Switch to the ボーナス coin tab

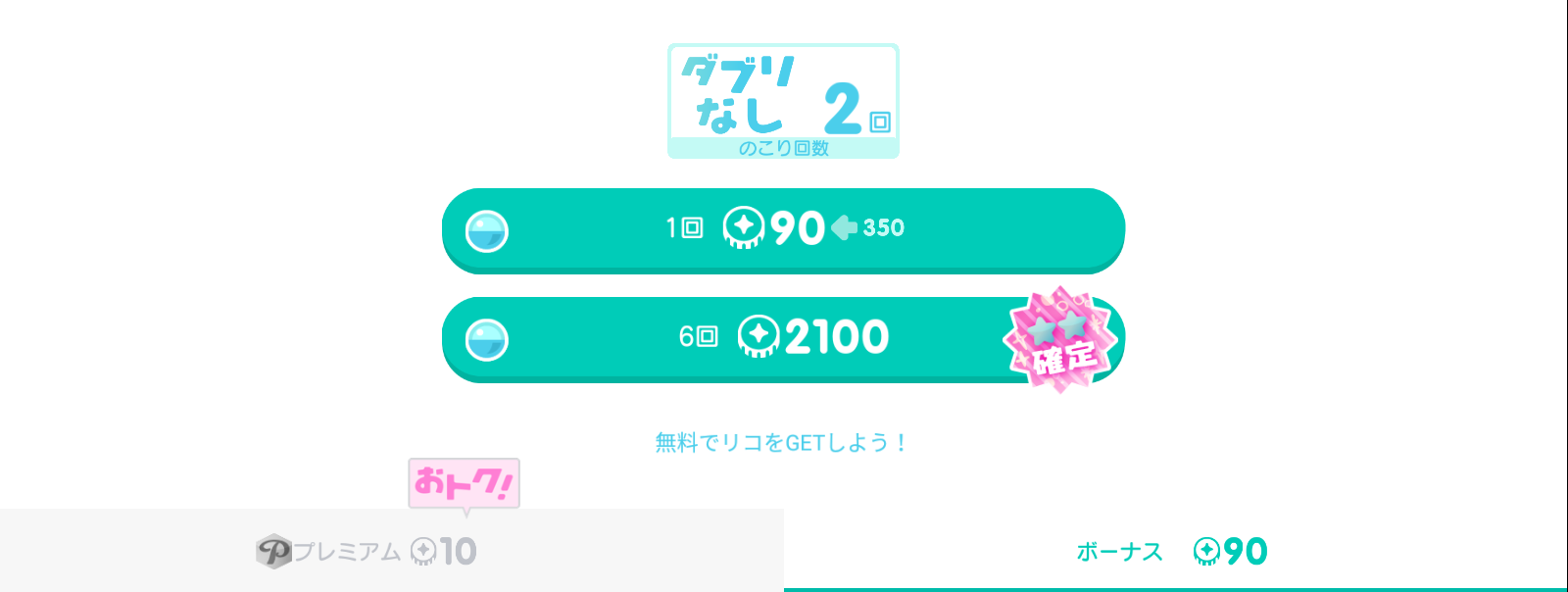coord(1174,551)
